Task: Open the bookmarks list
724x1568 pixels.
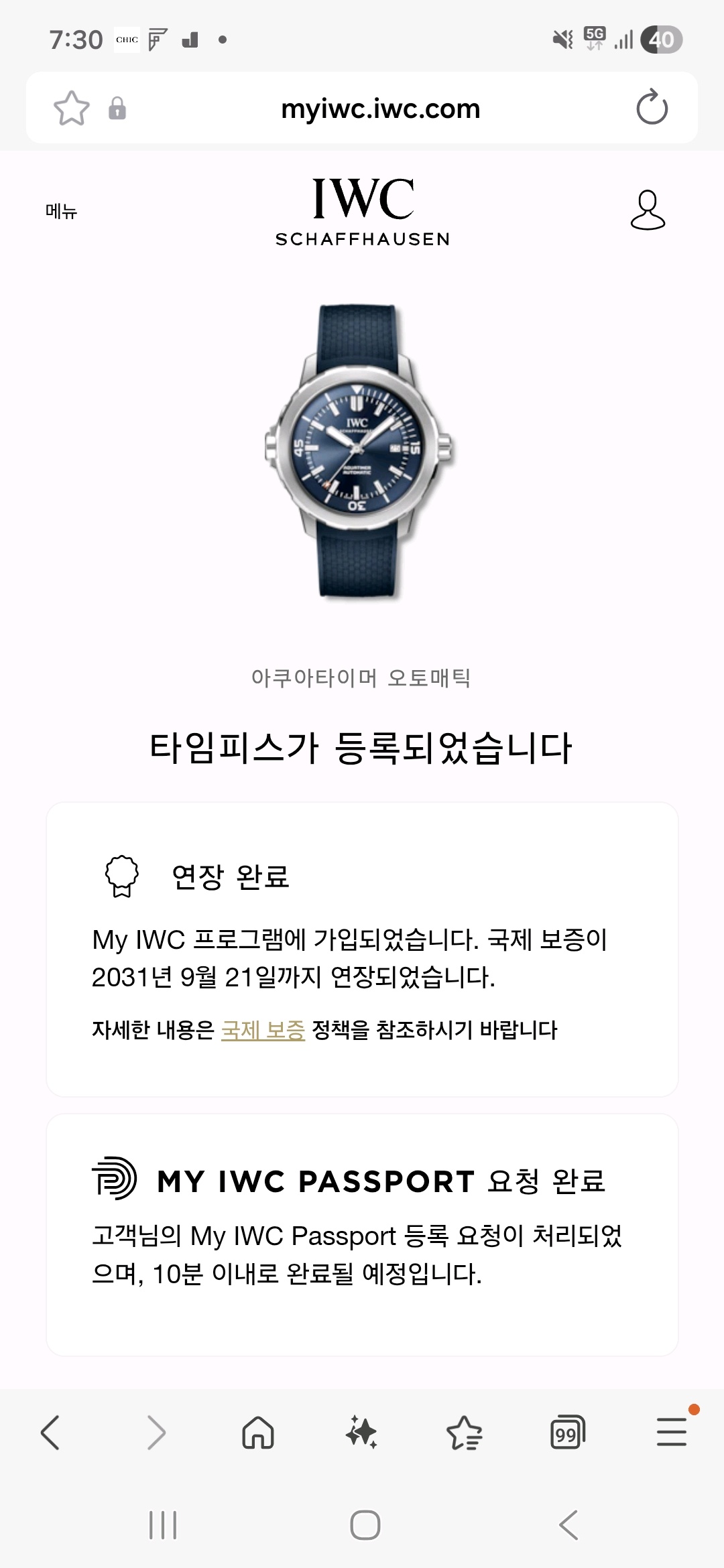Action: point(464,1433)
